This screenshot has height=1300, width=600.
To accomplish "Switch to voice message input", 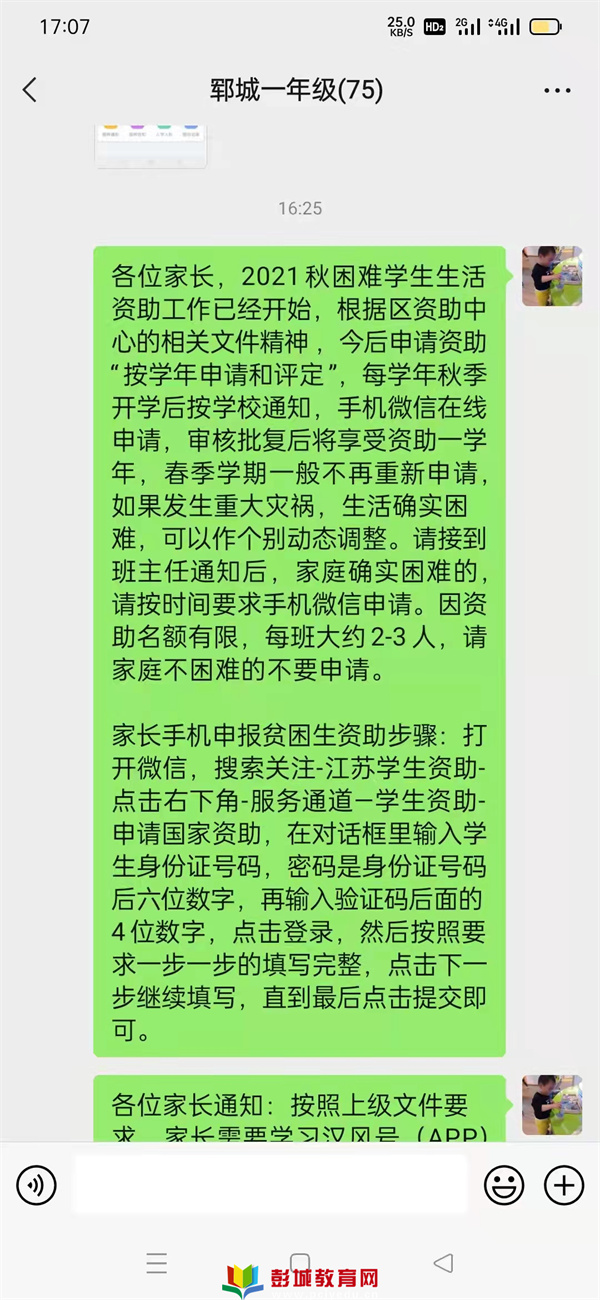I will pyautogui.click(x=36, y=1186).
